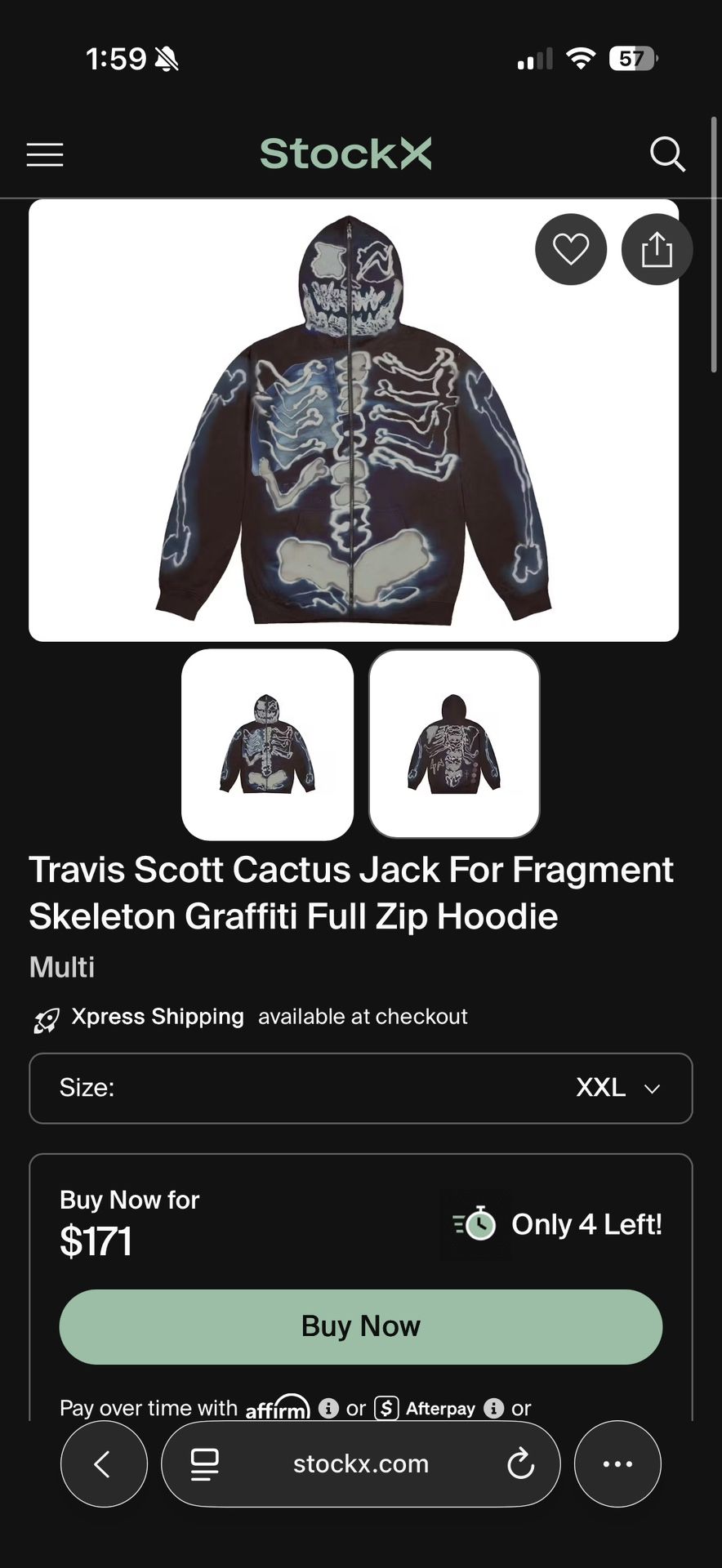Expand the size selector chevron

click(x=652, y=1089)
